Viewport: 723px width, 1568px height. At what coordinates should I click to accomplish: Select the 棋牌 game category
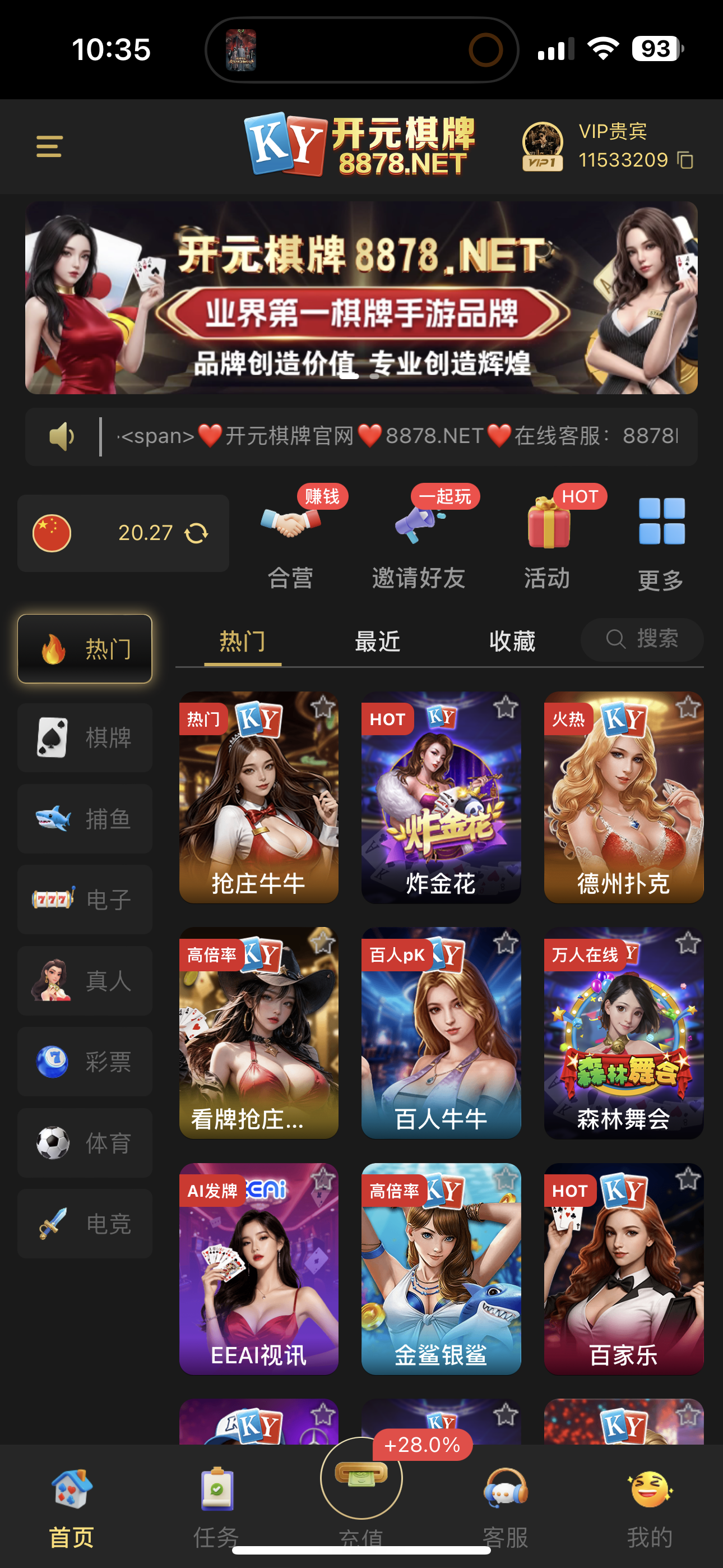click(x=85, y=738)
